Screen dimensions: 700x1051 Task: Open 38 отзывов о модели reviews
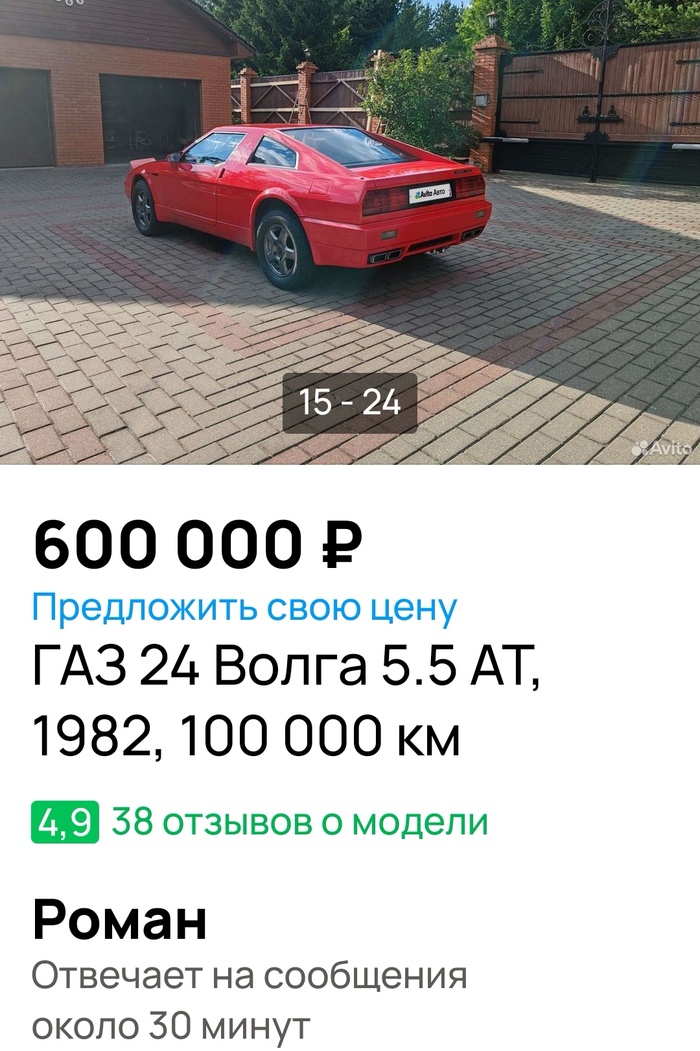[299, 822]
